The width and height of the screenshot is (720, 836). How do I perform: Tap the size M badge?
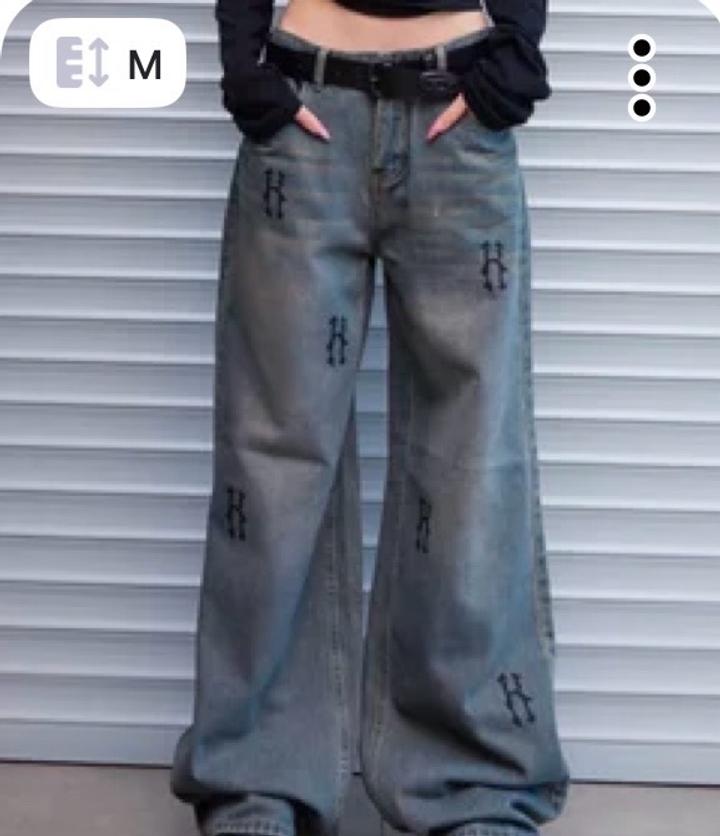point(108,63)
